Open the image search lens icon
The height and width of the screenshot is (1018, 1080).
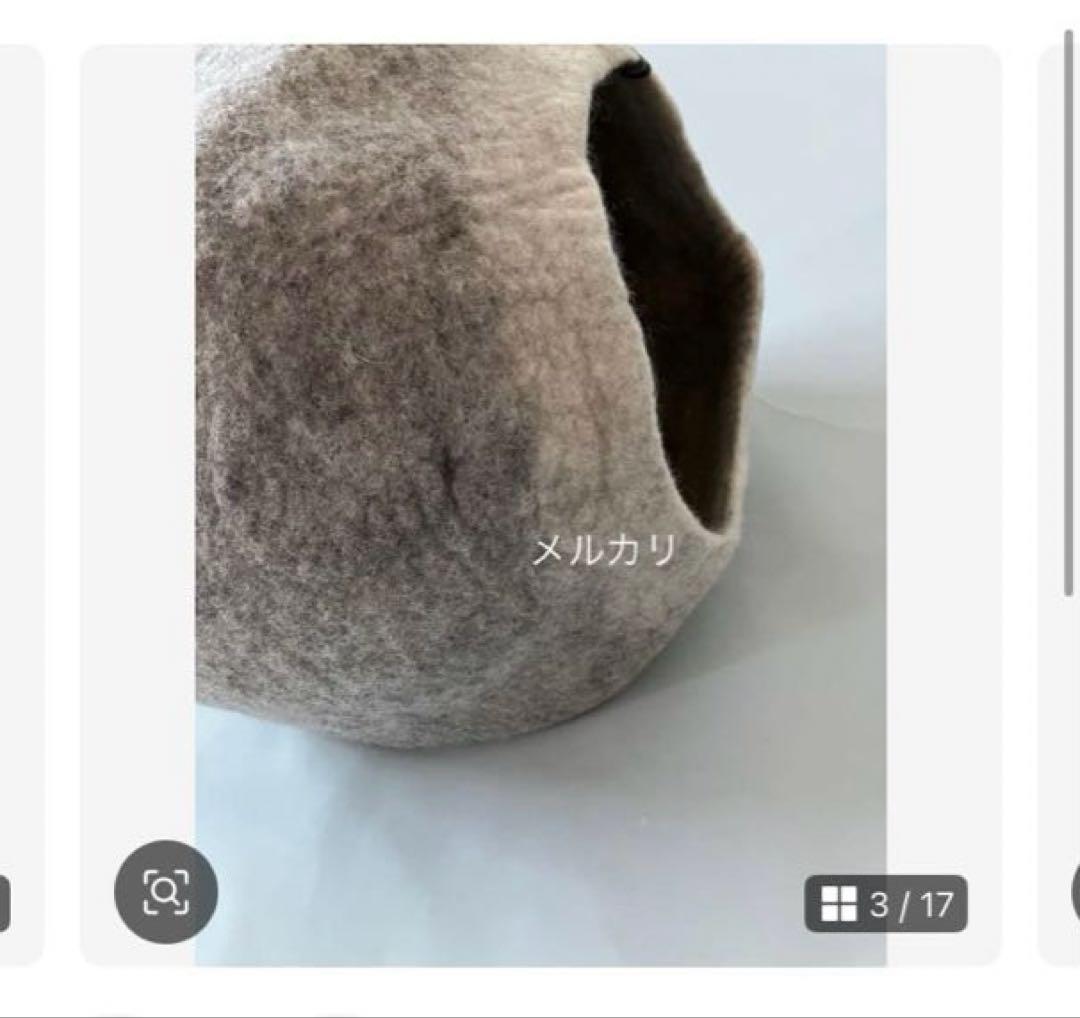[x=166, y=891]
